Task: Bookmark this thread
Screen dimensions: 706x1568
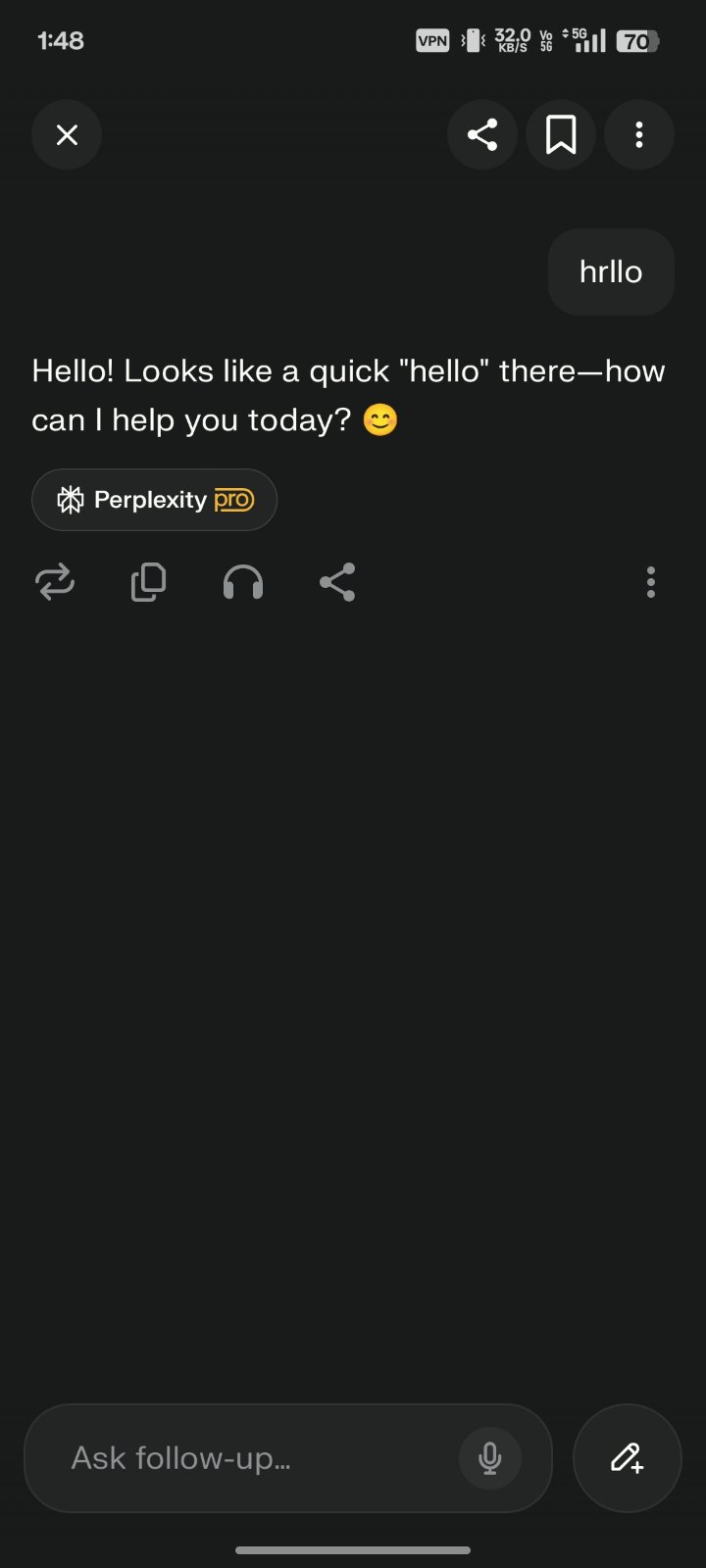Action: (561, 135)
